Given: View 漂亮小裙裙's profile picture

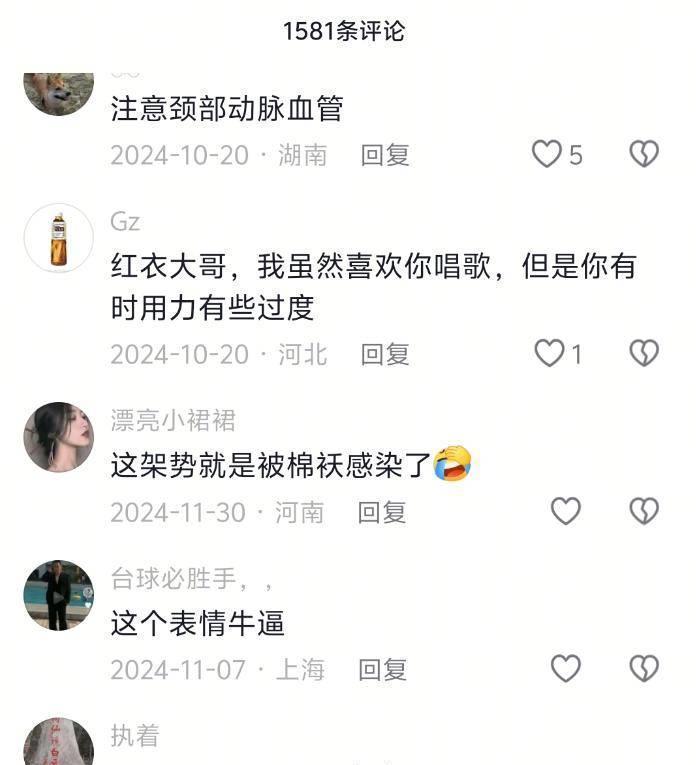Looking at the screenshot, I should coord(58,437).
